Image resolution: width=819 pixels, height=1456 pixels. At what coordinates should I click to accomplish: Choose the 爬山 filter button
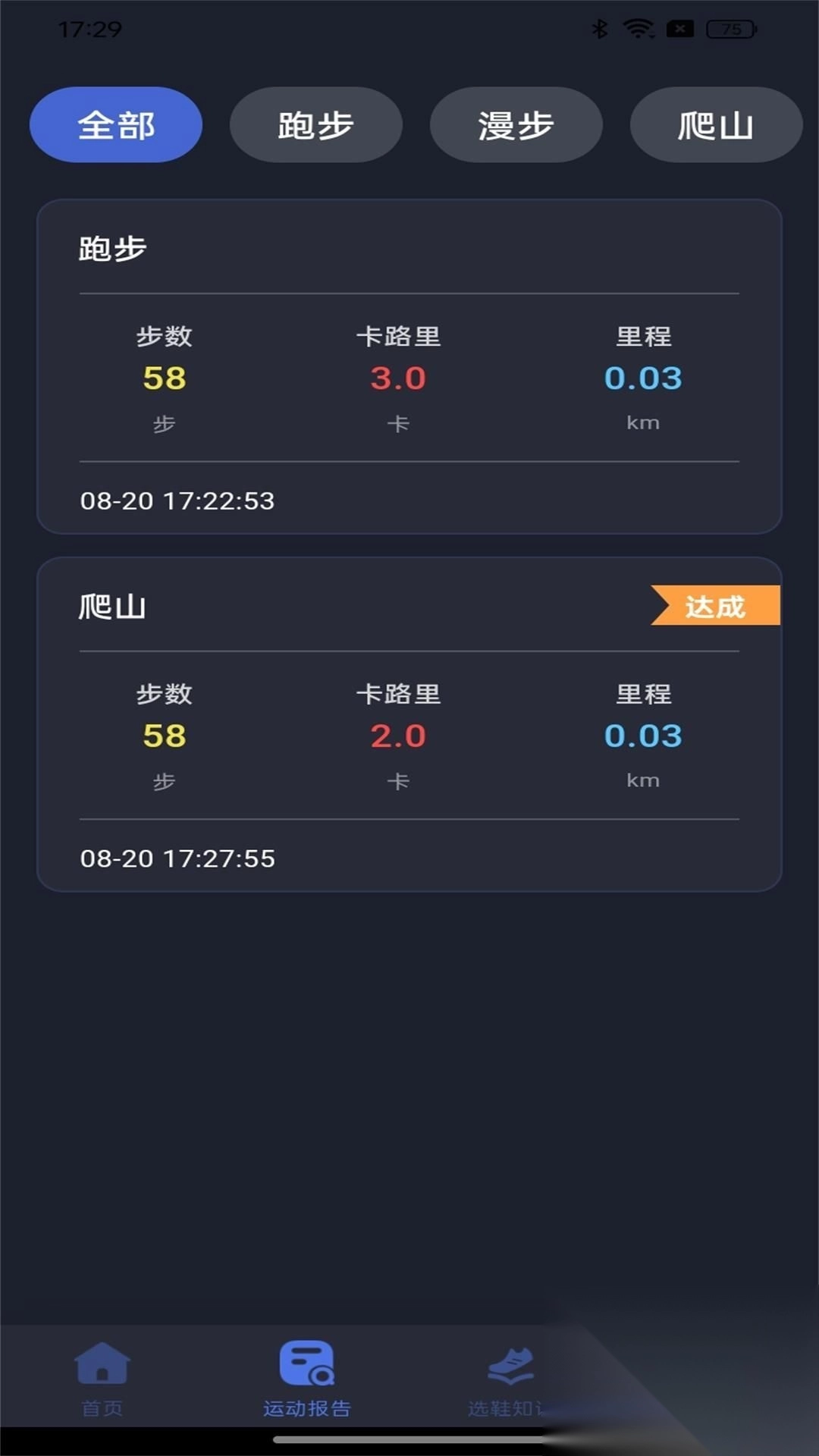[716, 125]
